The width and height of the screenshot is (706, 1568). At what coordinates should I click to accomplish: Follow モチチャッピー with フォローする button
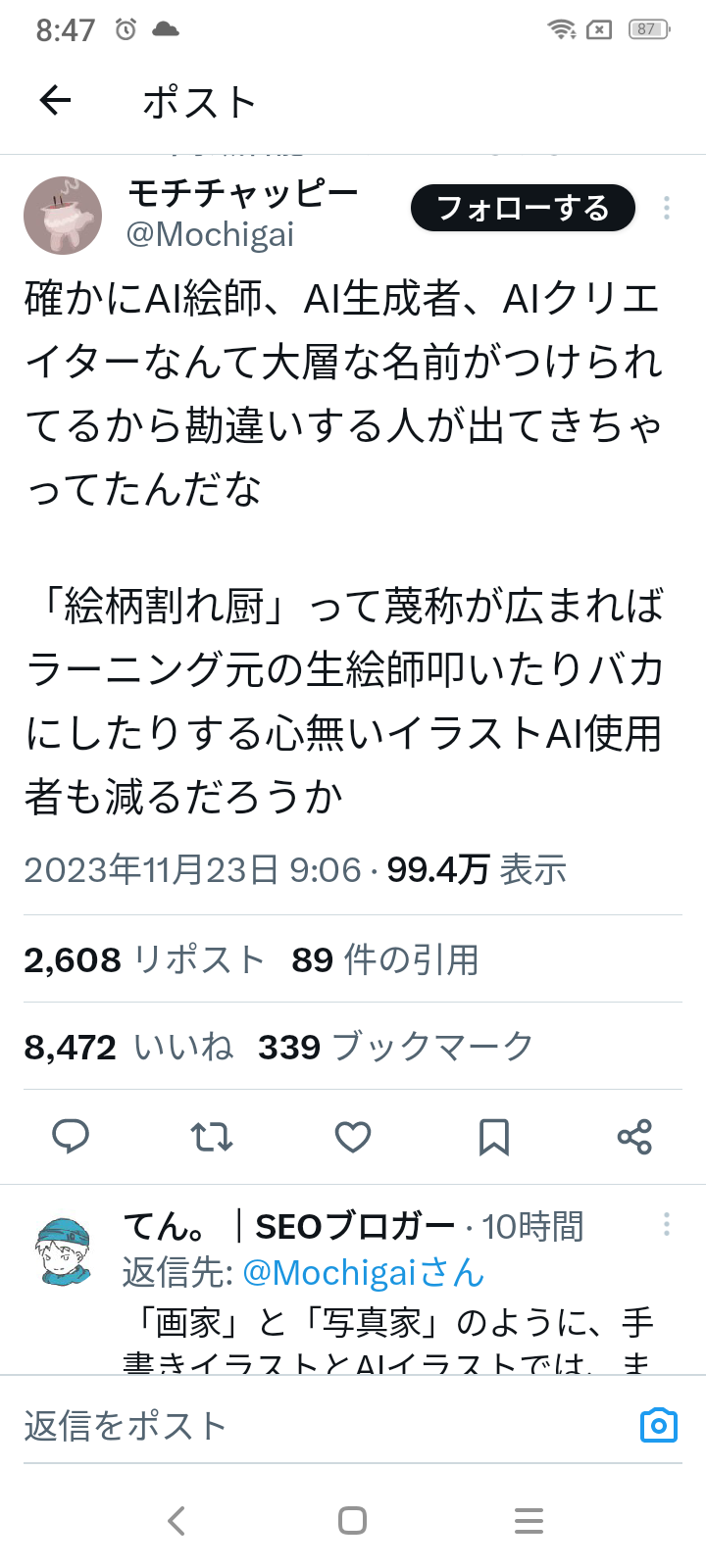point(523,208)
